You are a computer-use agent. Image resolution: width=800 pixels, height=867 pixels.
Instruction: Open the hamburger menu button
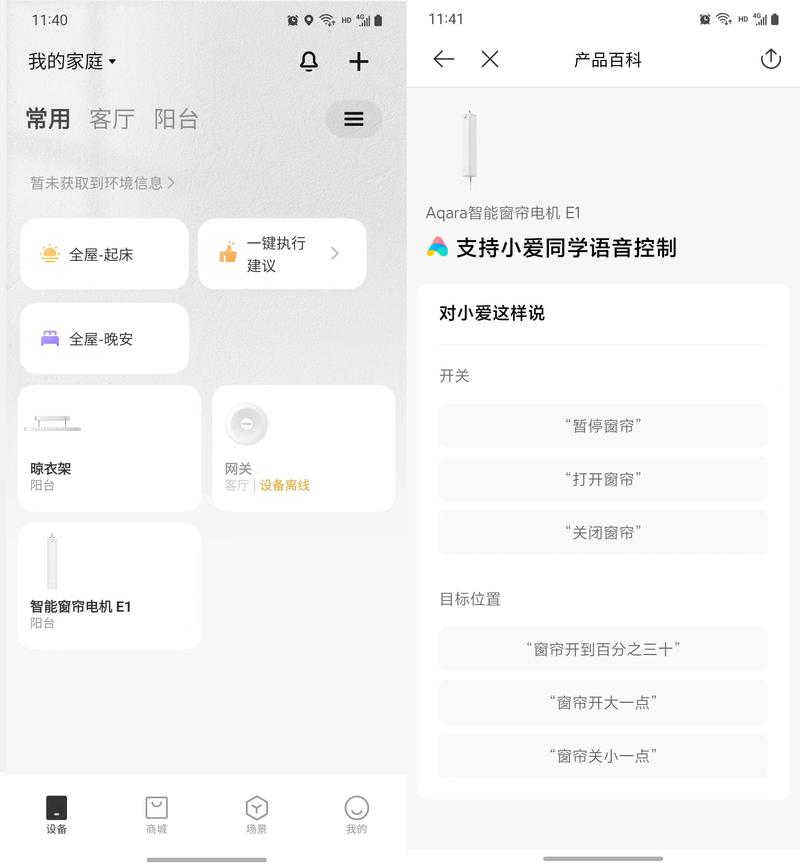(x=353, y=119)
